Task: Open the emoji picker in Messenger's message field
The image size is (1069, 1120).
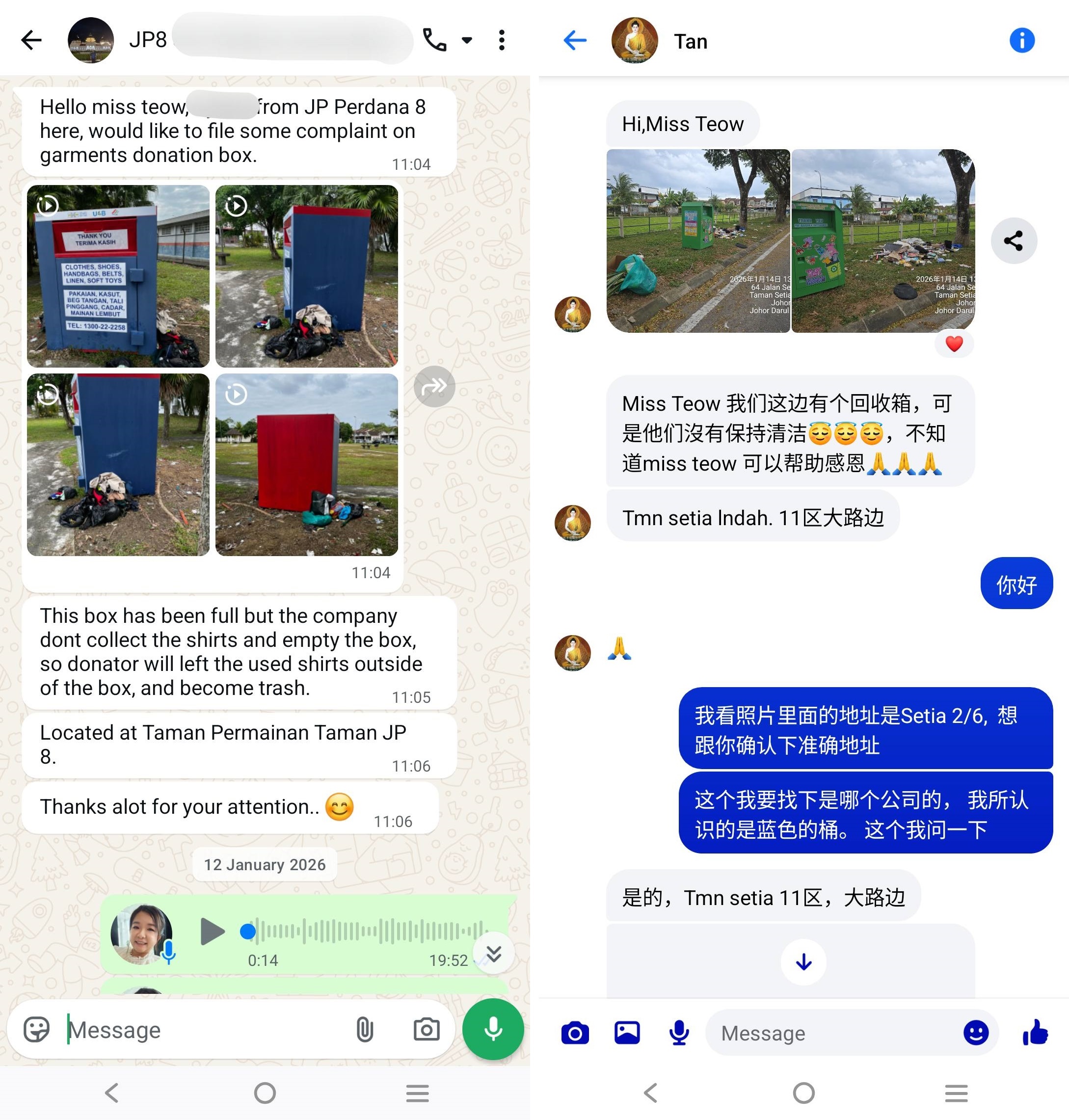Action: 976,1032
